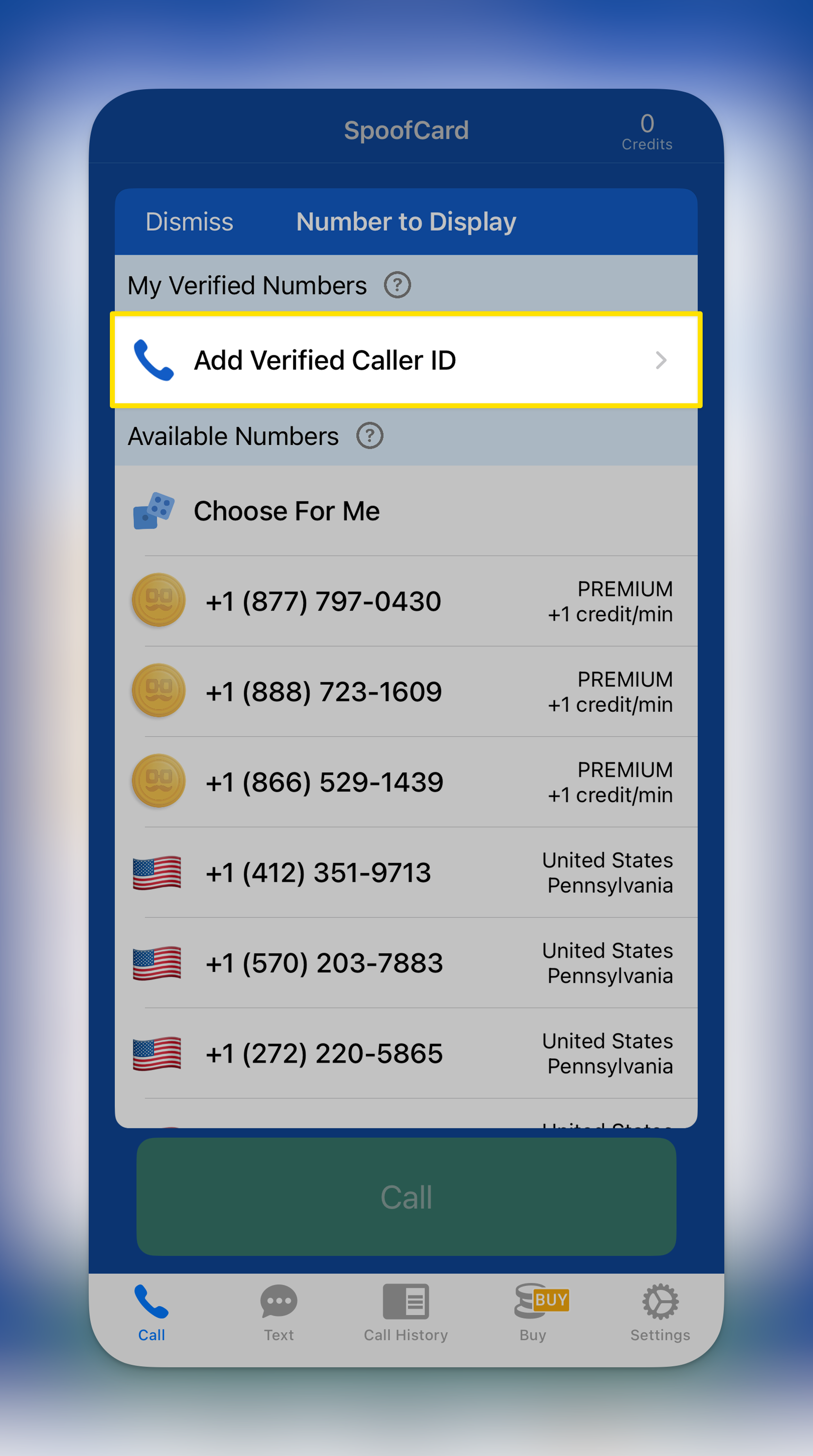Image resolution: width=813 pixels, height=1456 pixels.
Task: Select premium number +1 (888) 723-1609
Action: (x=406, y=691)
